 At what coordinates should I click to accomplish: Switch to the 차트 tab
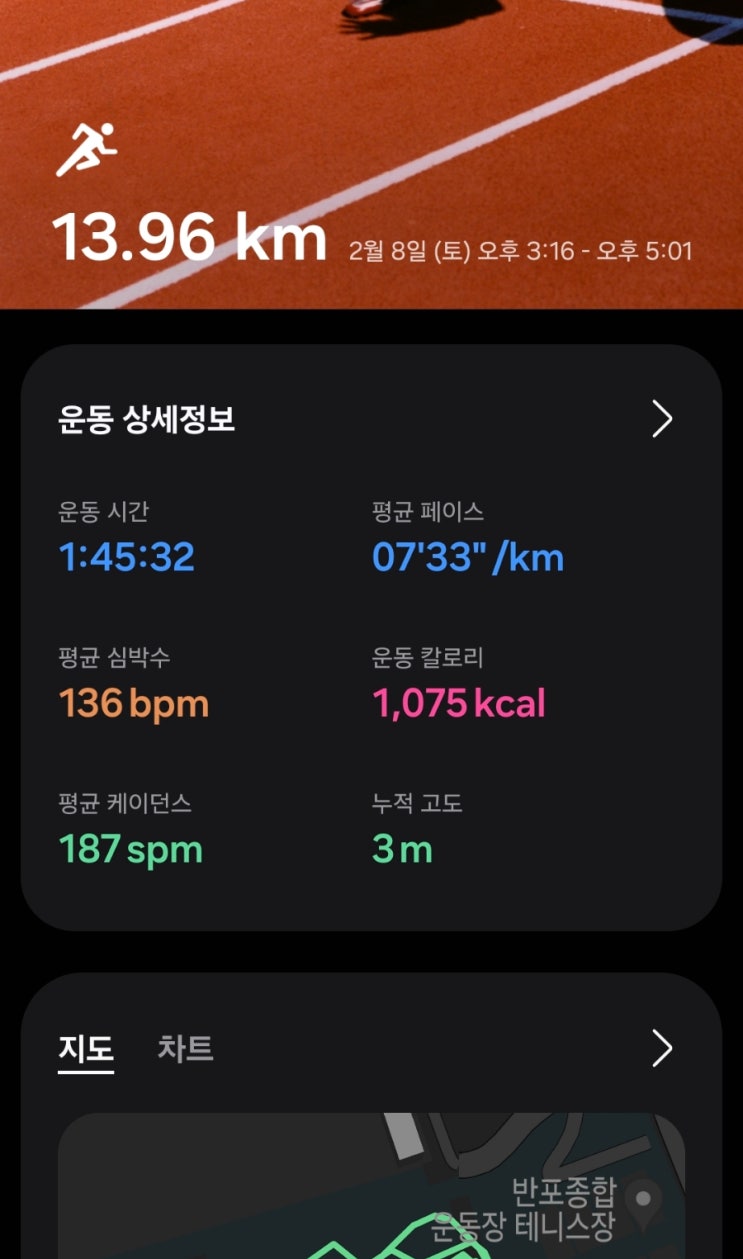(185, 1048)
